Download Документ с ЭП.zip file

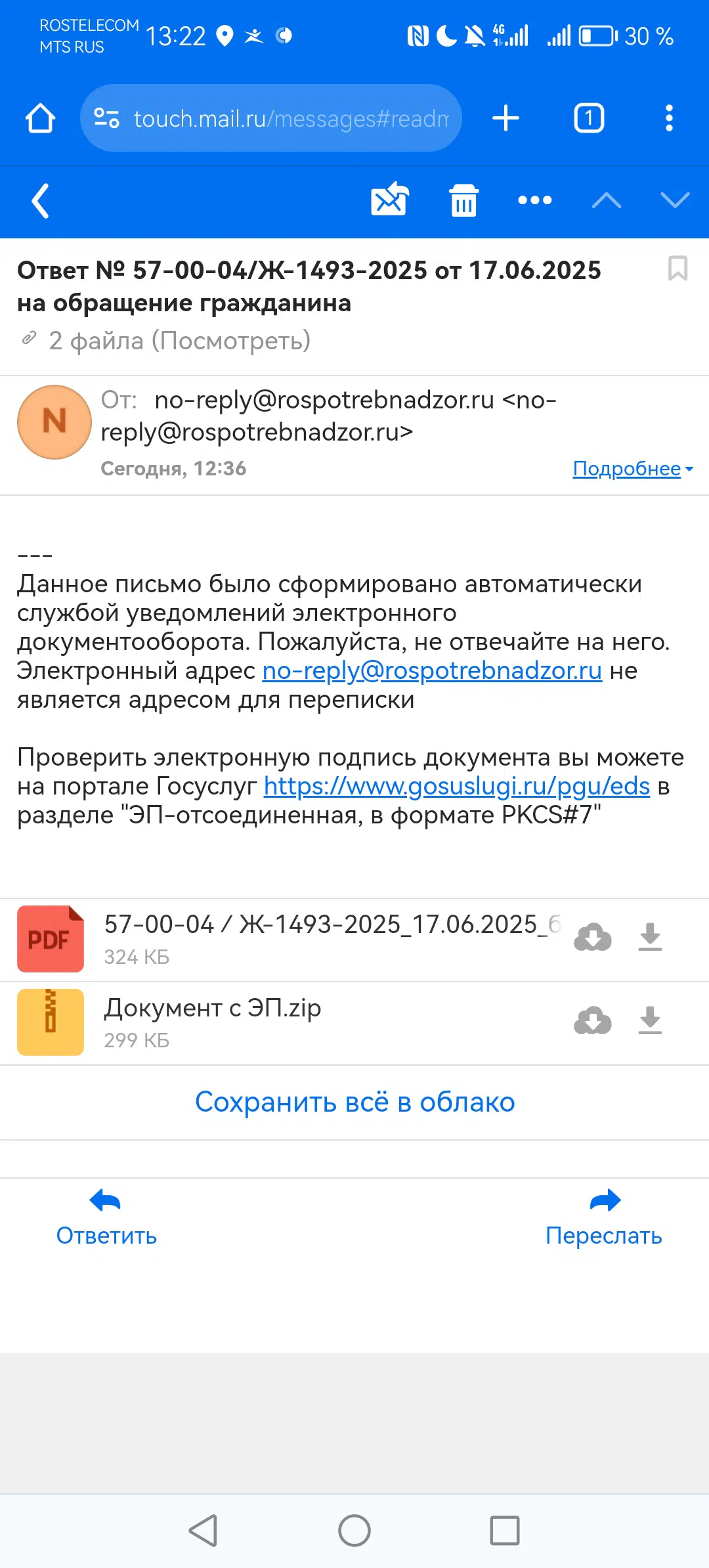click(650, 1021)
